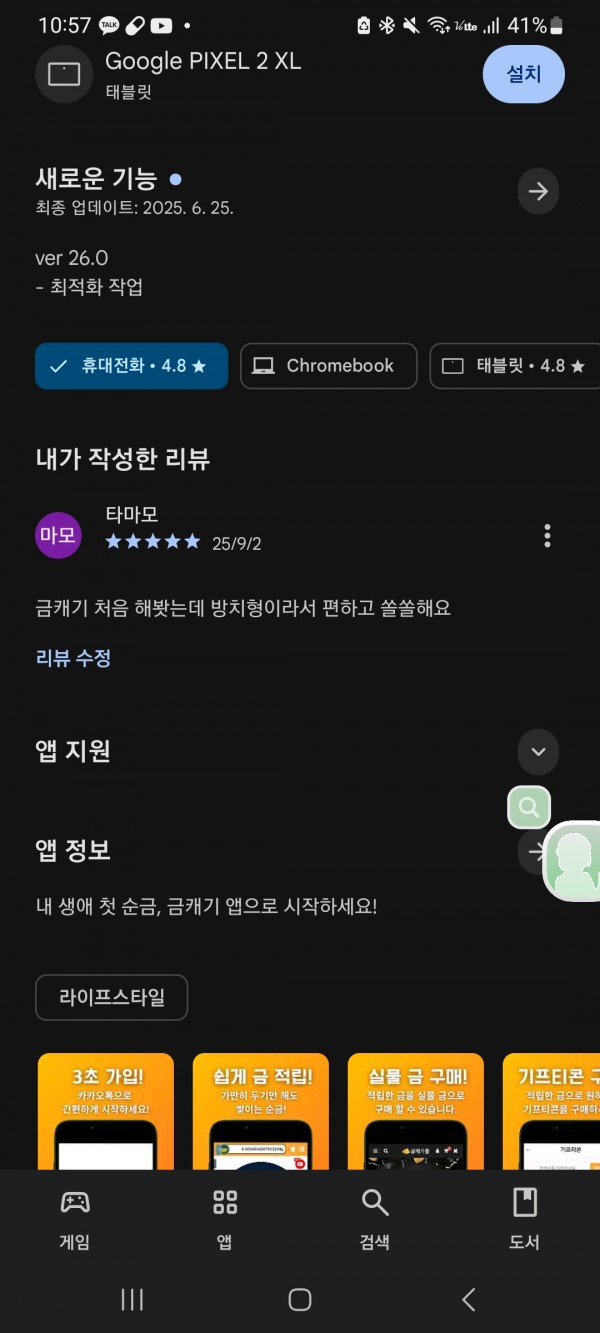
Task: Open the 쉽게 금 적립 screenshot
Action: [261, 1111]
